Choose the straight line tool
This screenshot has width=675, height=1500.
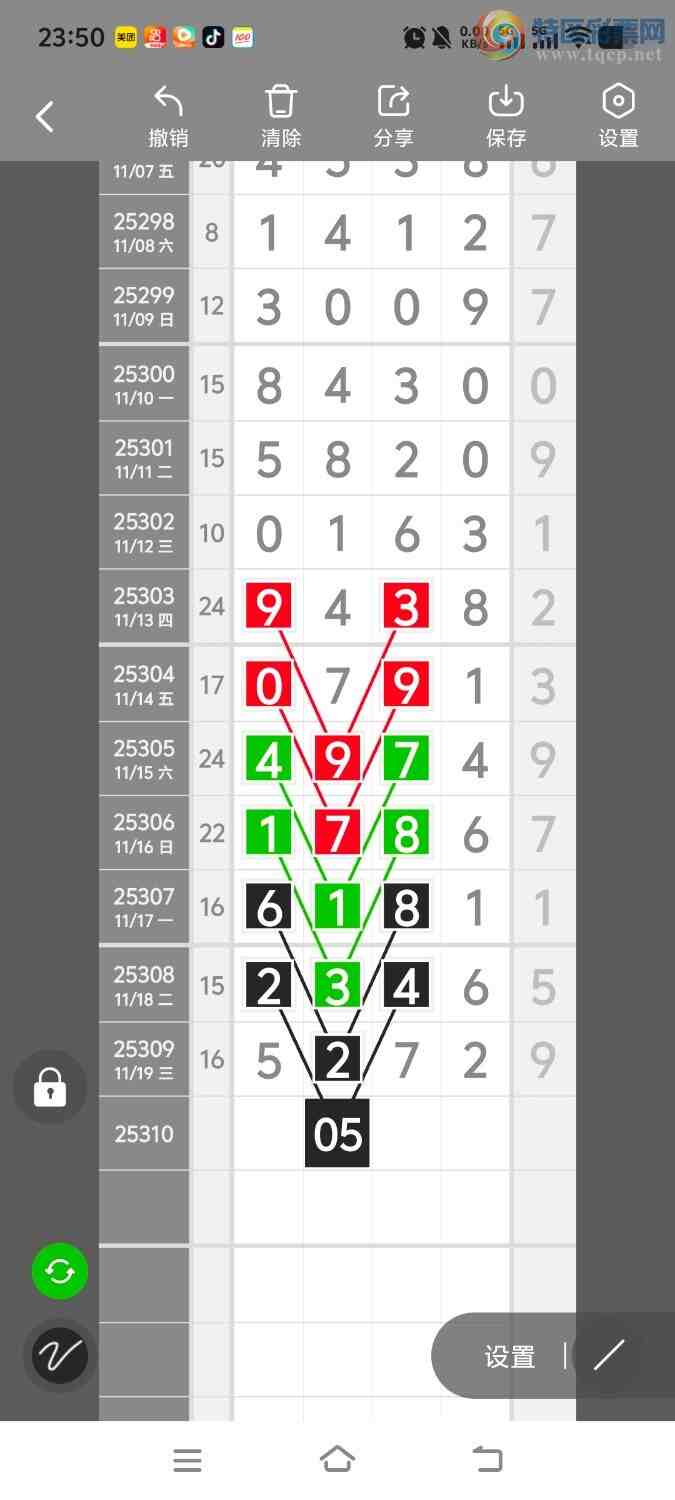coord(608,1356)
